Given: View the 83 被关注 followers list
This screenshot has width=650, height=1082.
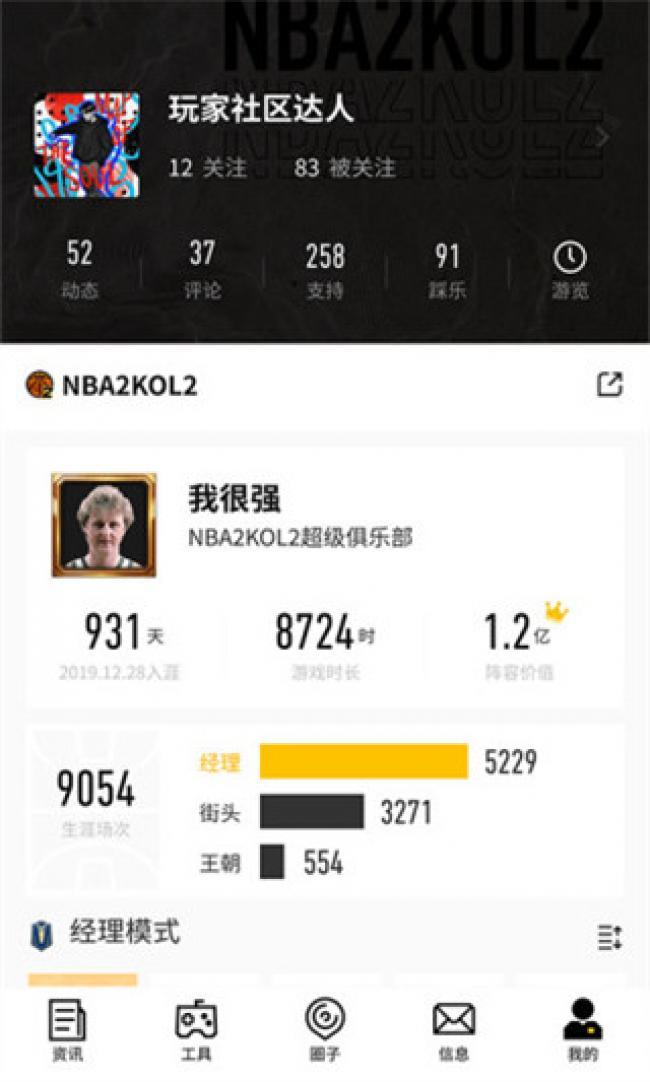Looking at the screenshot, I should (344, 167).
